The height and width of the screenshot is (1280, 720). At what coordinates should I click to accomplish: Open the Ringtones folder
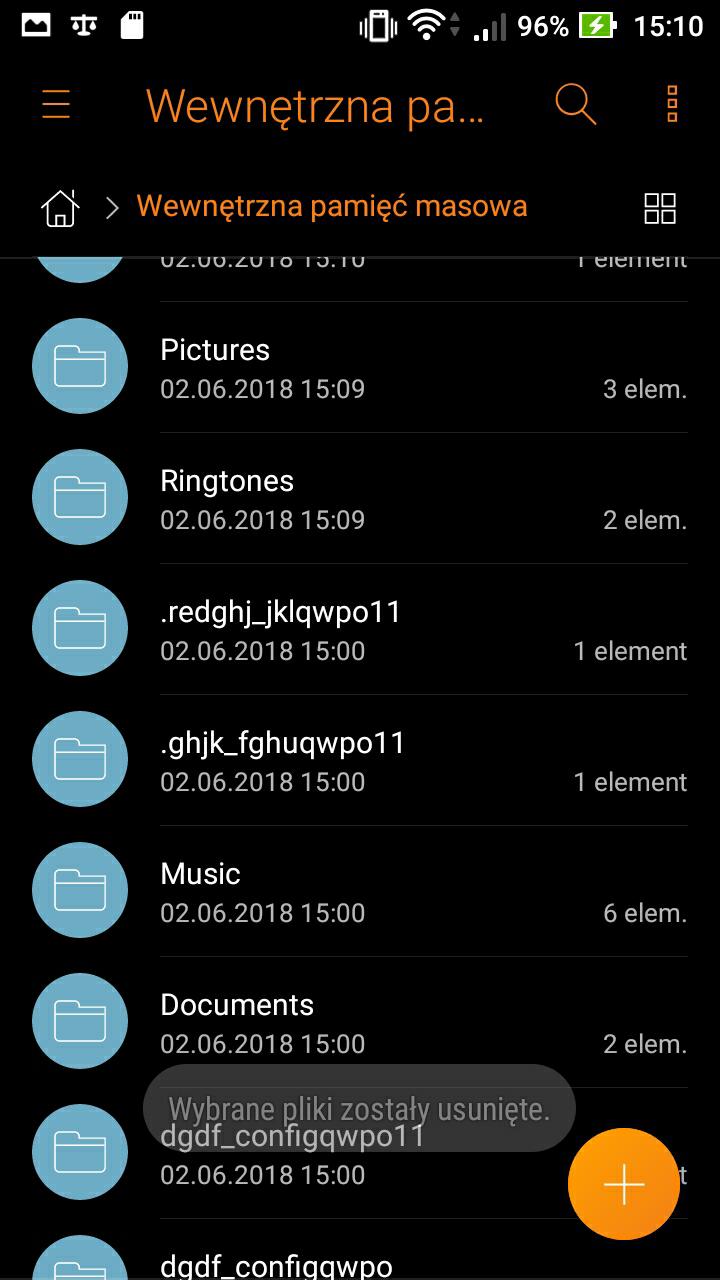point(360,498)
